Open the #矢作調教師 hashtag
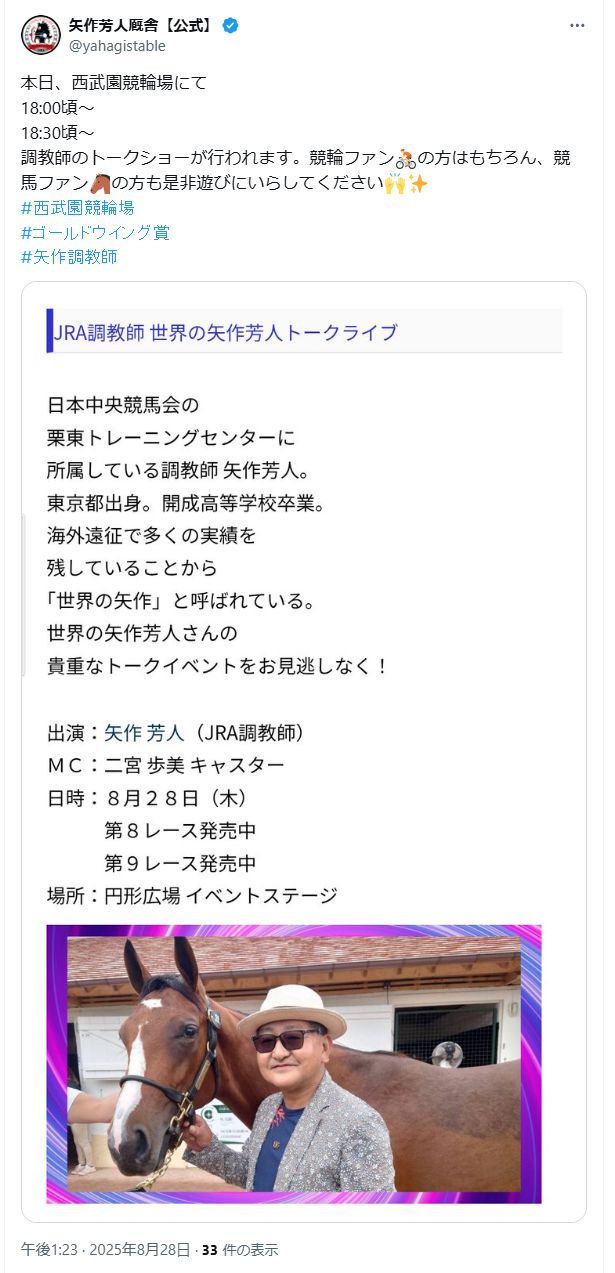 click(69, 256)
